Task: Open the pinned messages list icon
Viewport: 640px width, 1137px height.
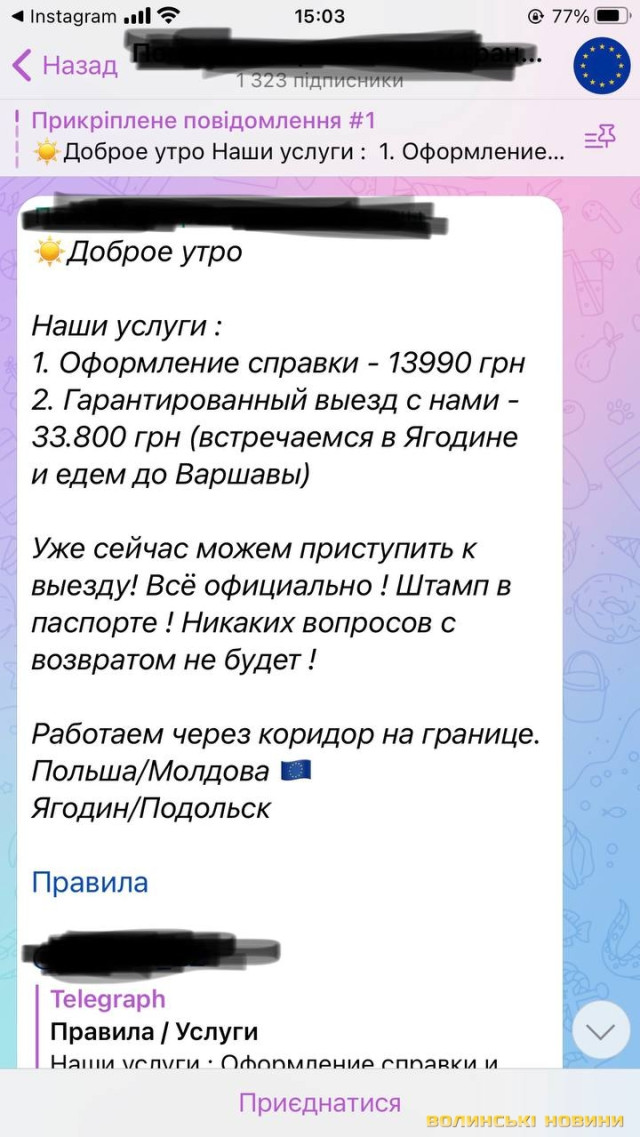Action: click(x=600, y=139)
